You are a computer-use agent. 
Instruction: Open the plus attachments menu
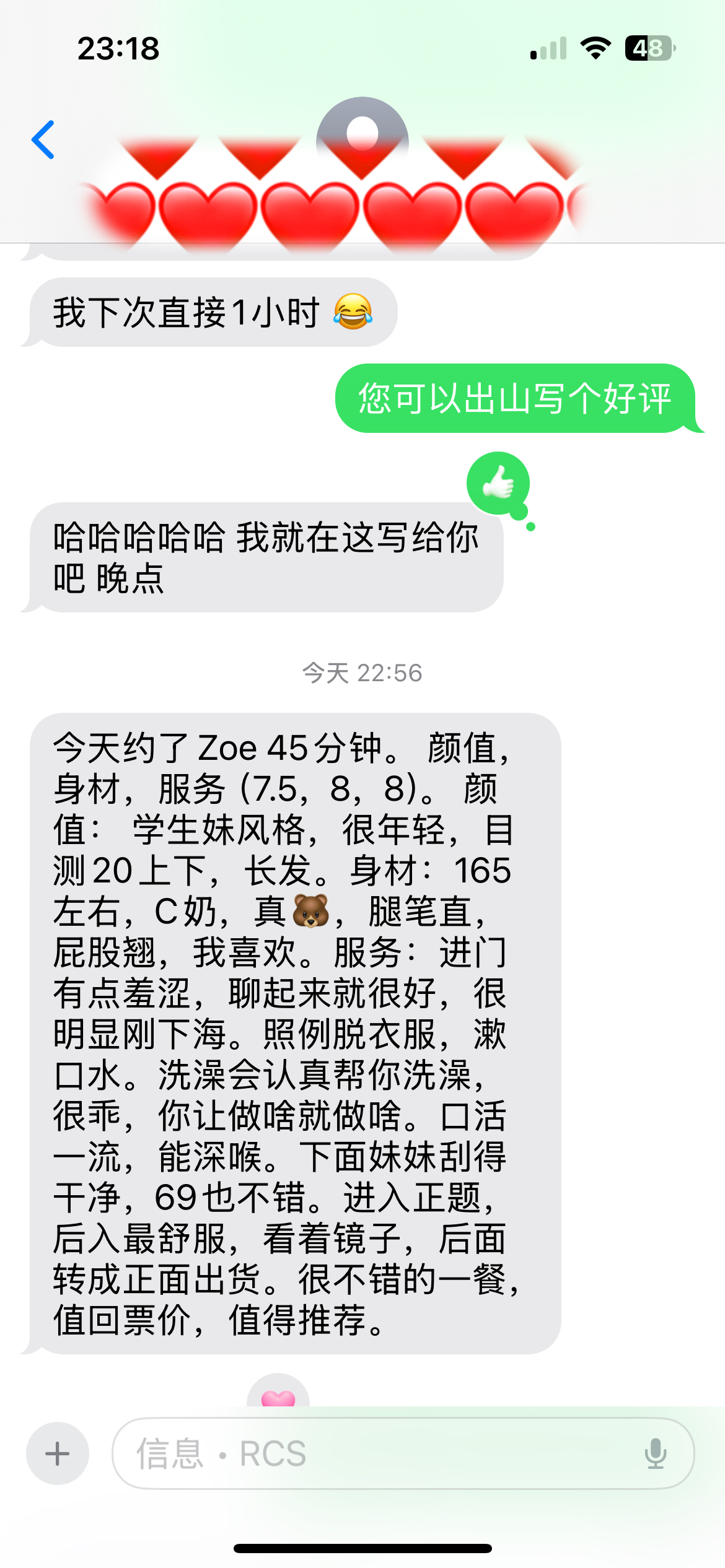coord(58,1453)
